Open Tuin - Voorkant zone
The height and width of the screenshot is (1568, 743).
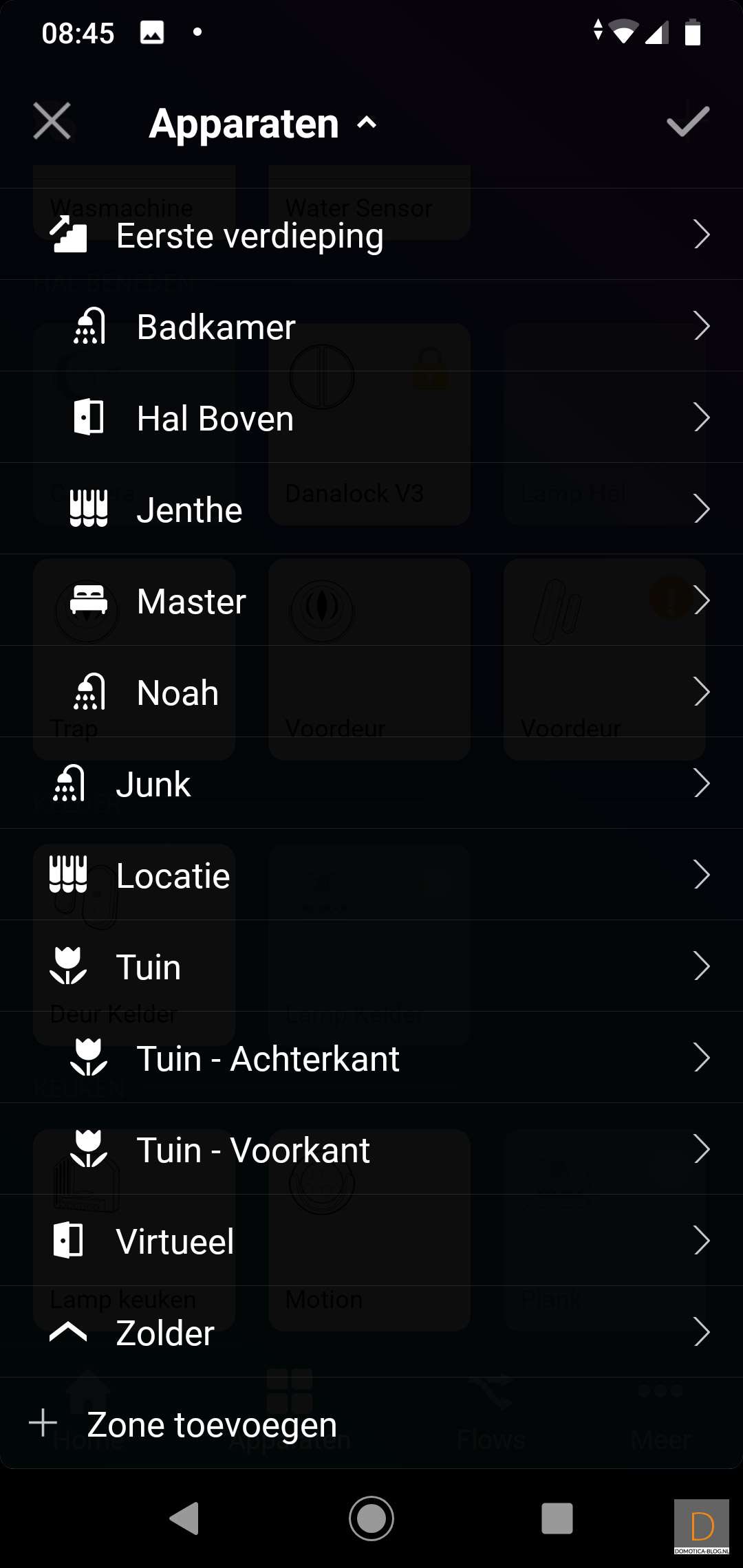pos(371,1150)
